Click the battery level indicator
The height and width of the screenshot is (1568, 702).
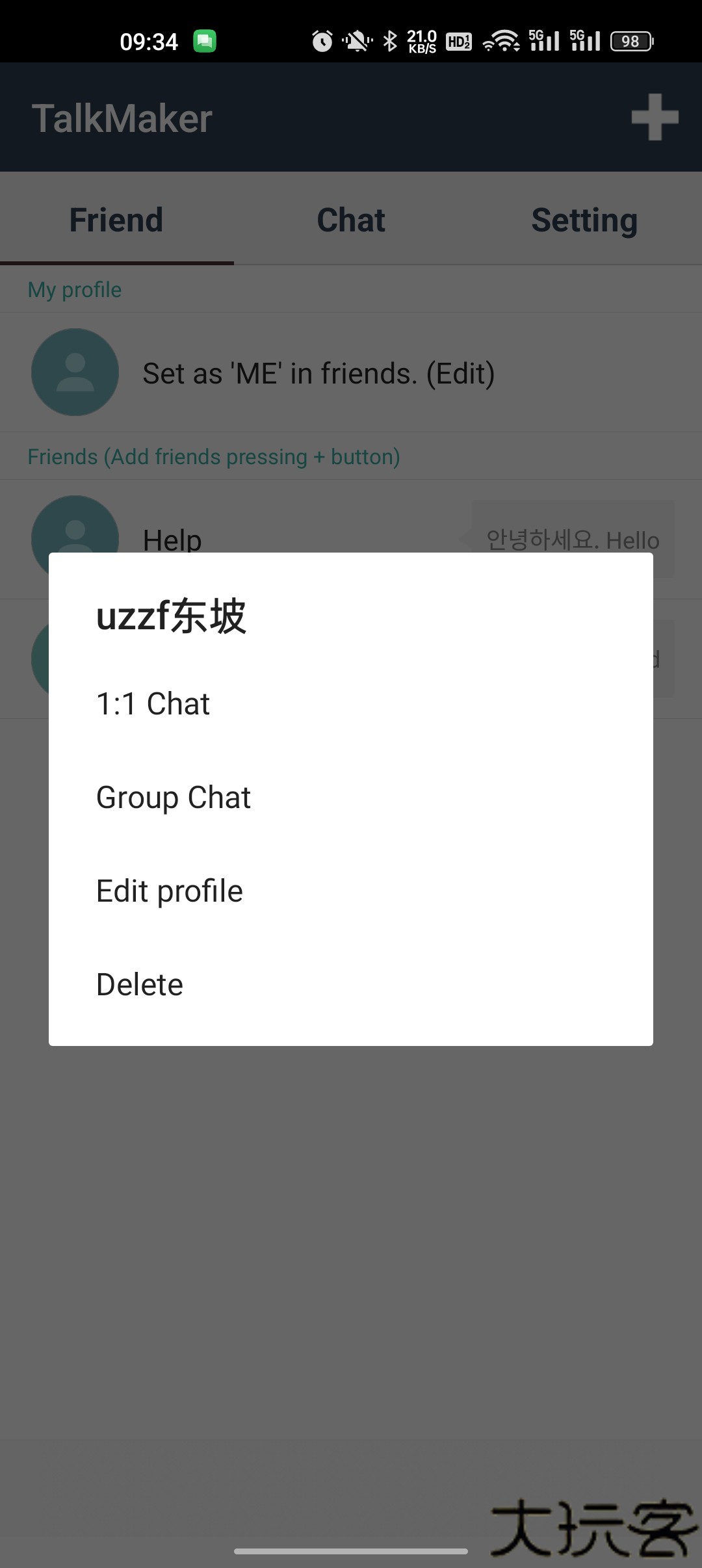click(632, 40)
